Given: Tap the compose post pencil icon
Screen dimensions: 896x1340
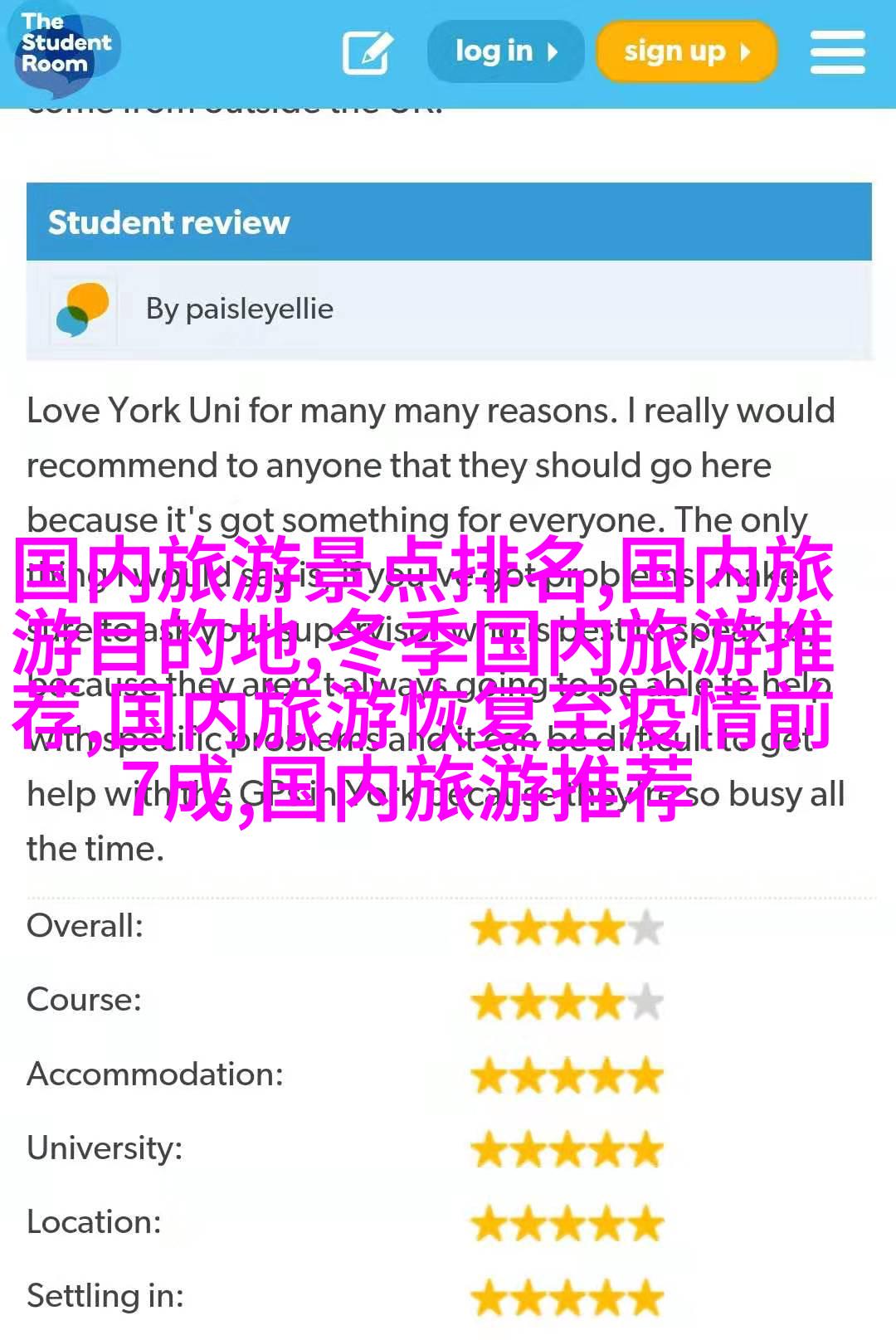Looking at the screenshot, I should [x=367, y=53].
